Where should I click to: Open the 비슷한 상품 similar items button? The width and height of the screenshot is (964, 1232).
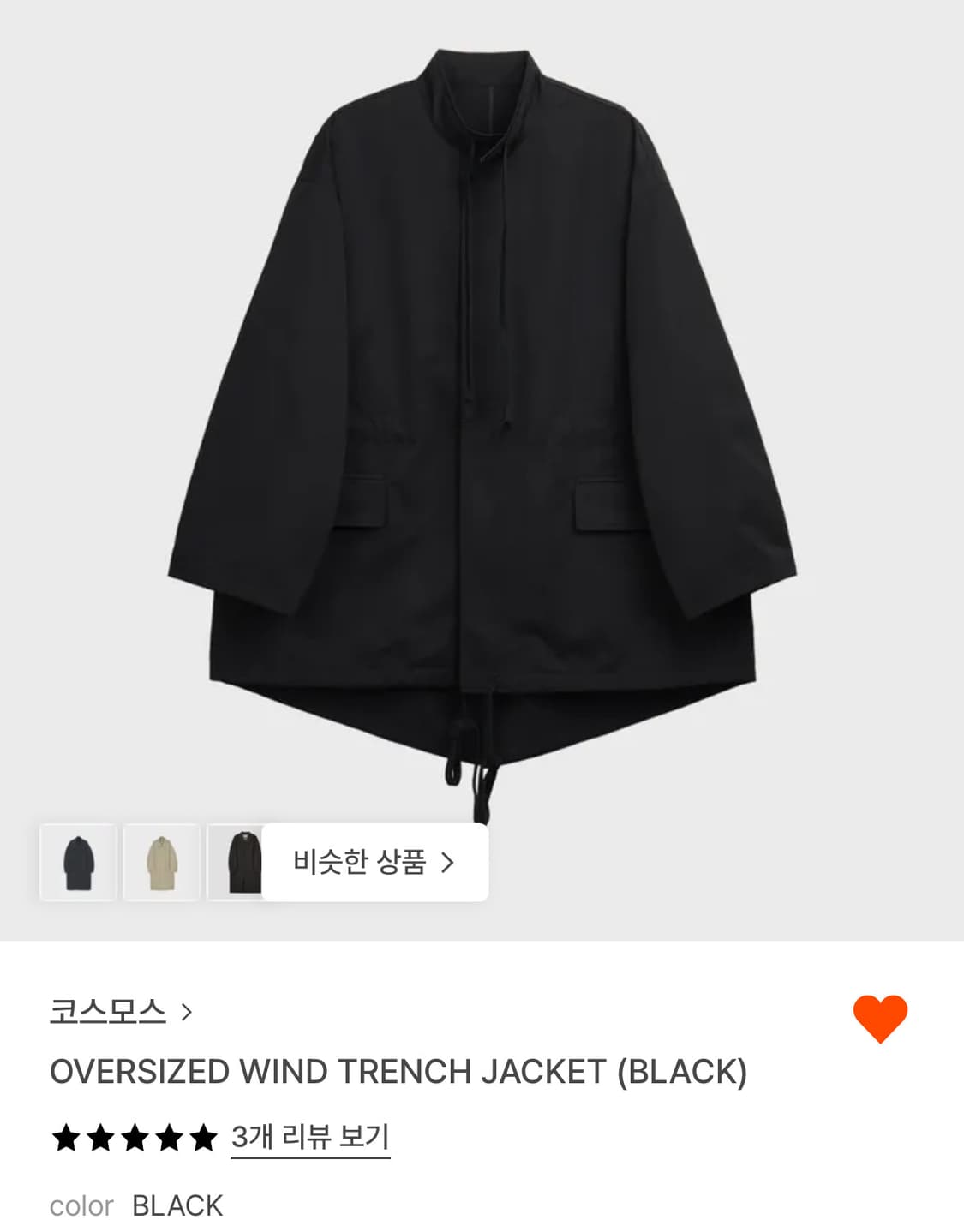374,862
